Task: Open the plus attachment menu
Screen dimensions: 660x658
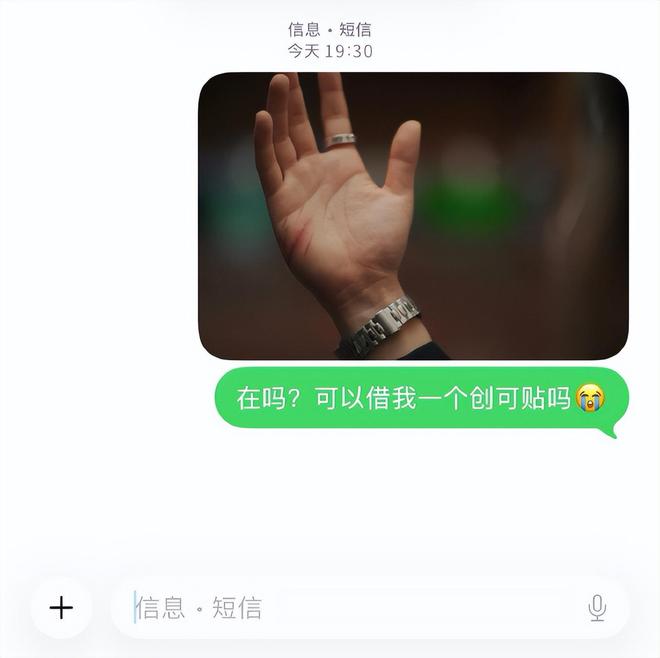Action: (x=61, y=608)
